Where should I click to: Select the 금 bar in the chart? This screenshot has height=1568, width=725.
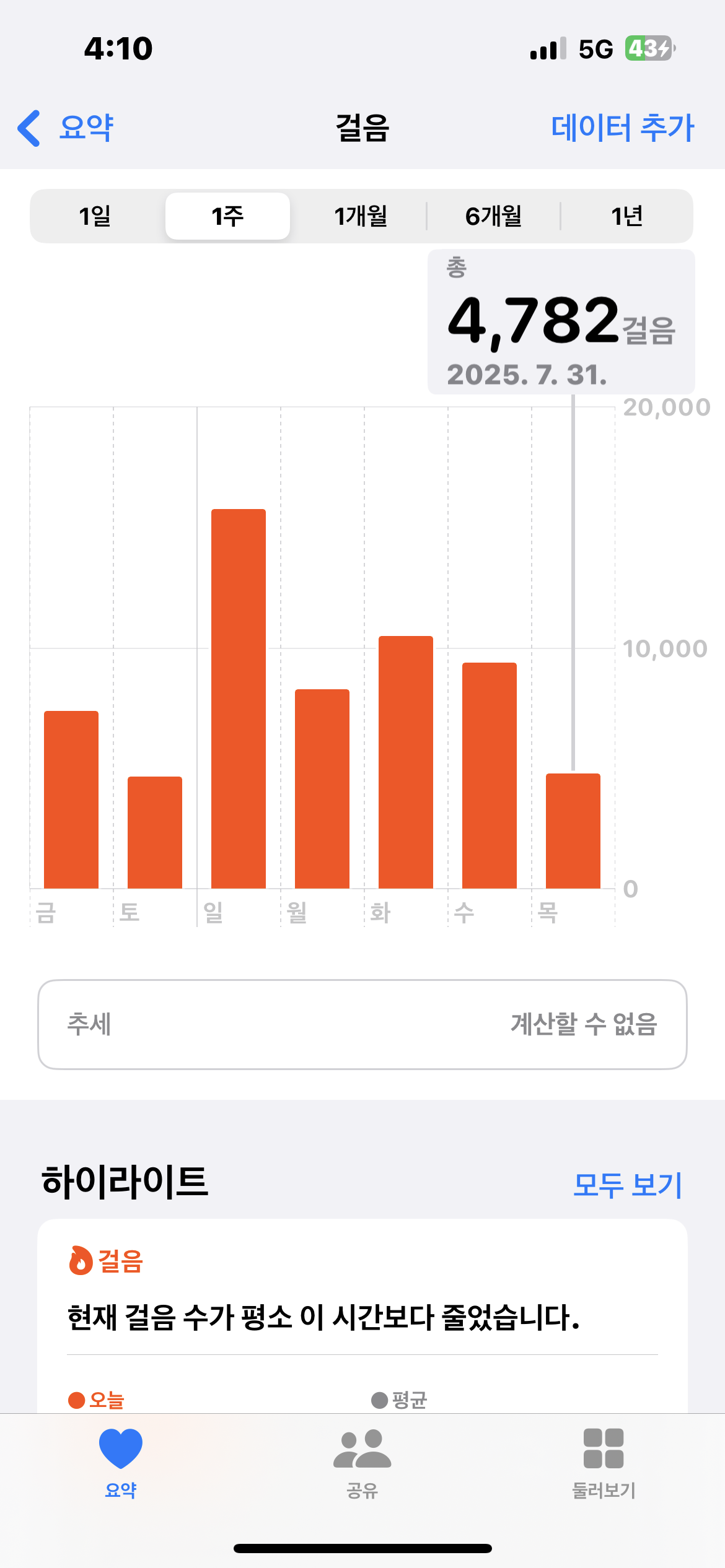(x=71, y=799)
